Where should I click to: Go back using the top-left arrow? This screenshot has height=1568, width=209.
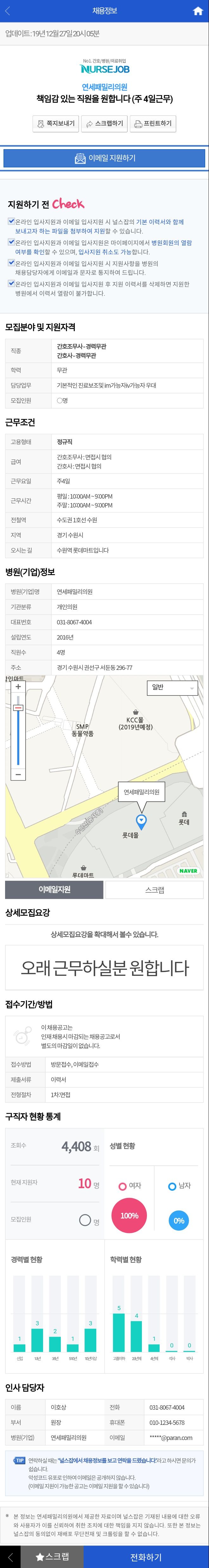(8, 11)
